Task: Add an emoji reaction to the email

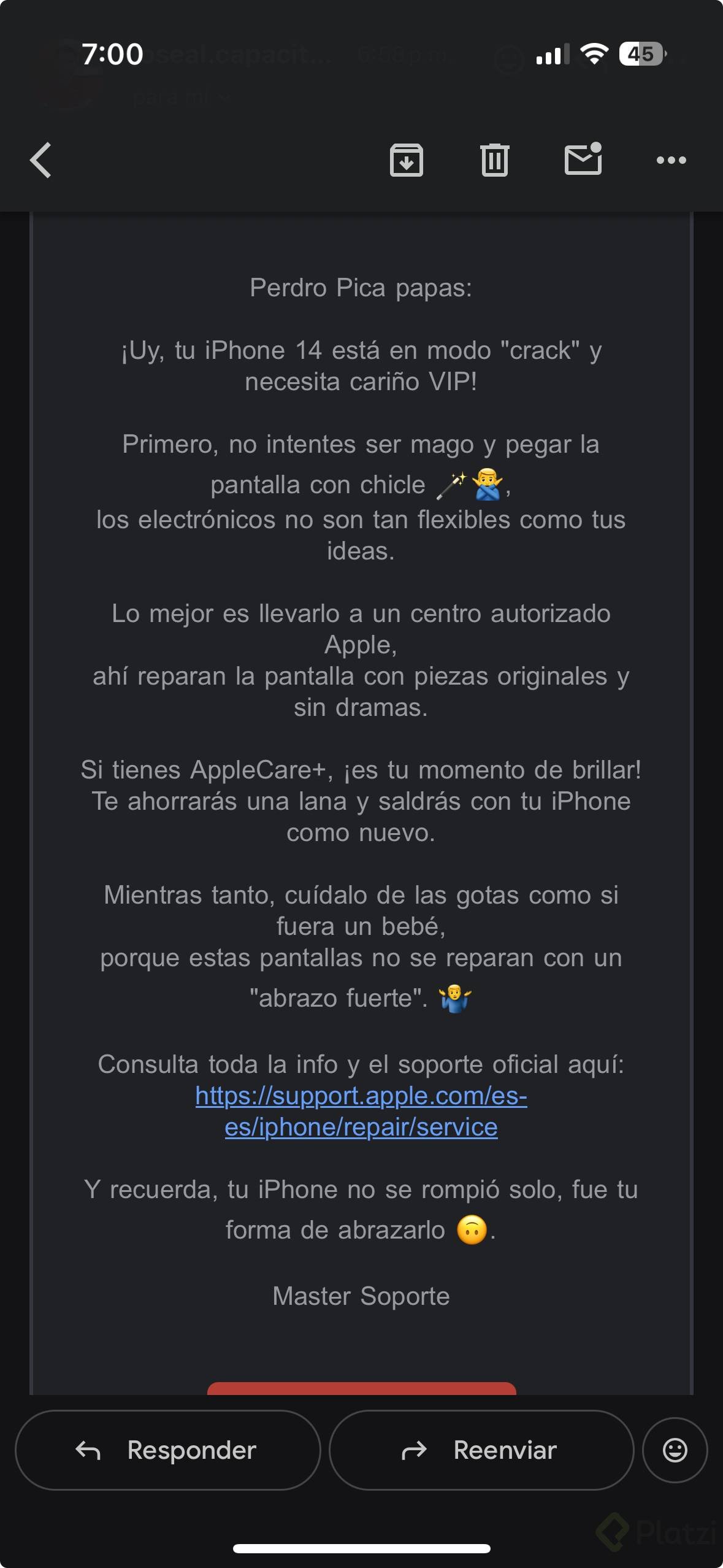Action: tap(675, 1450)
